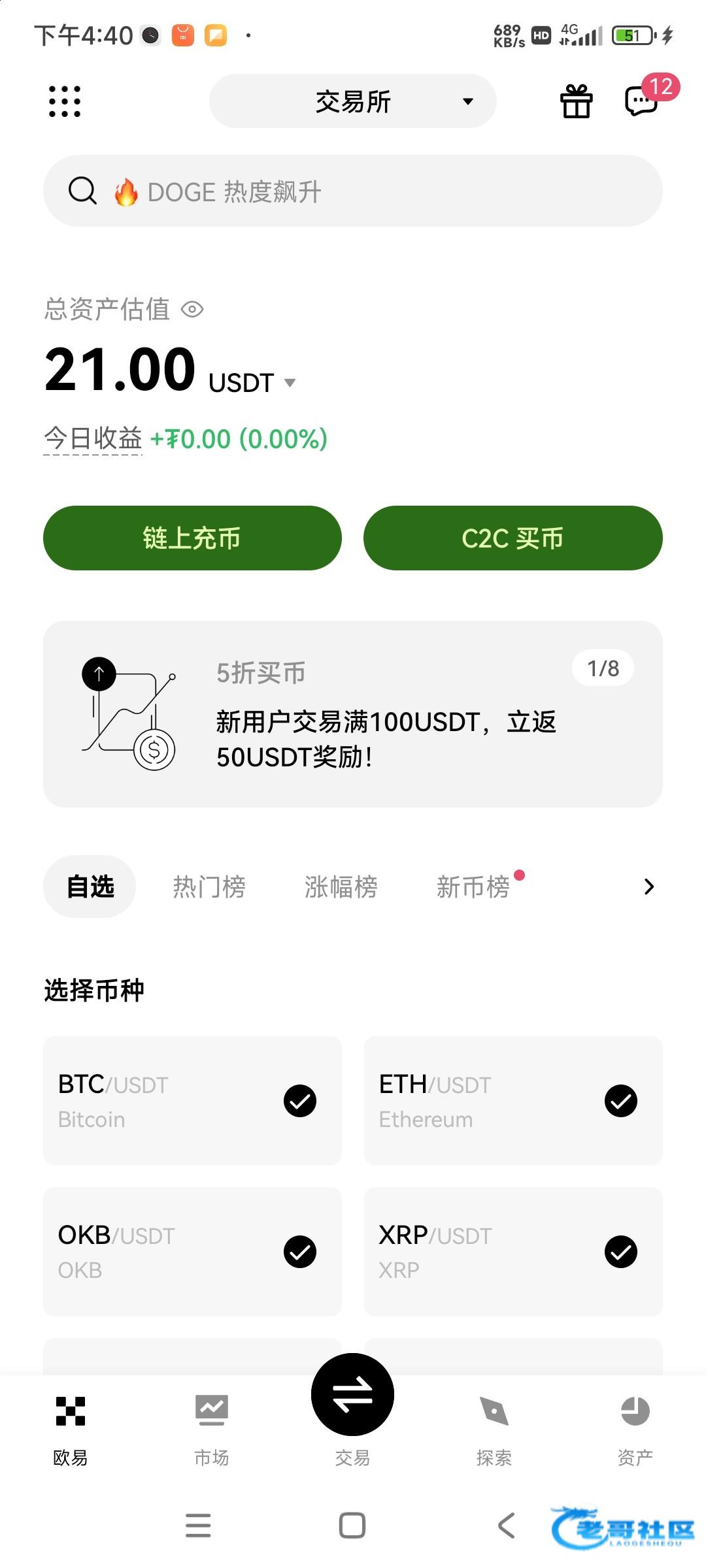Switch to 新币榜 tab
This screenshot has width=706, height=1568.
pos(473,887)
